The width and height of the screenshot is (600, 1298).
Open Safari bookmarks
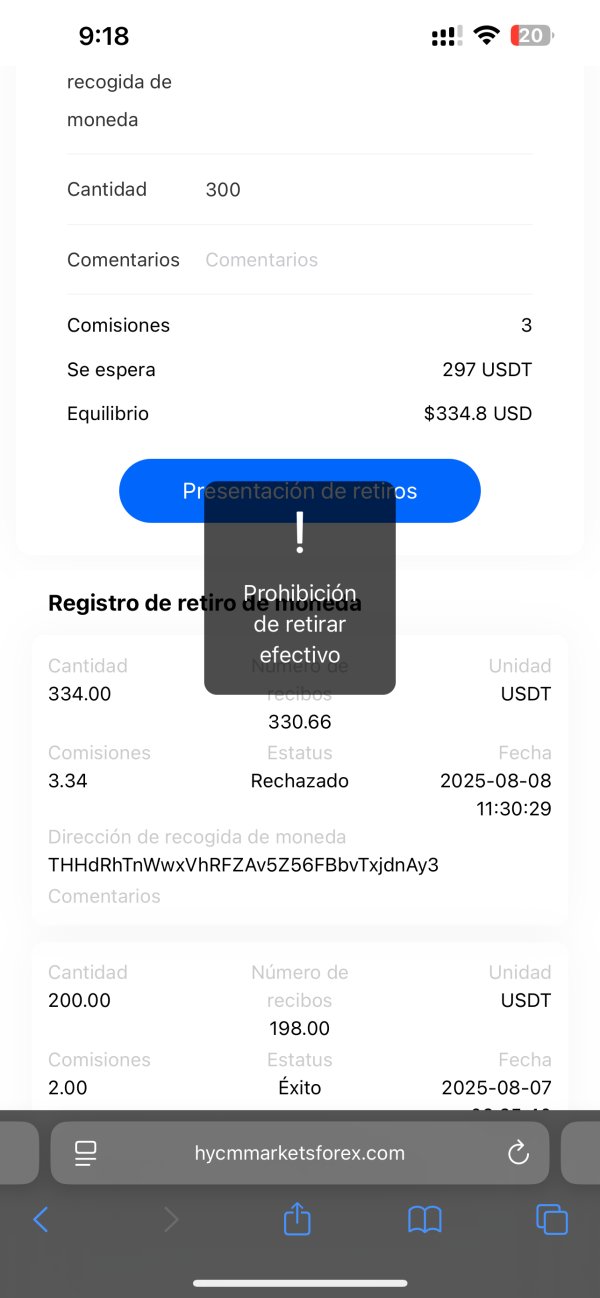(x=425, y=1219)
